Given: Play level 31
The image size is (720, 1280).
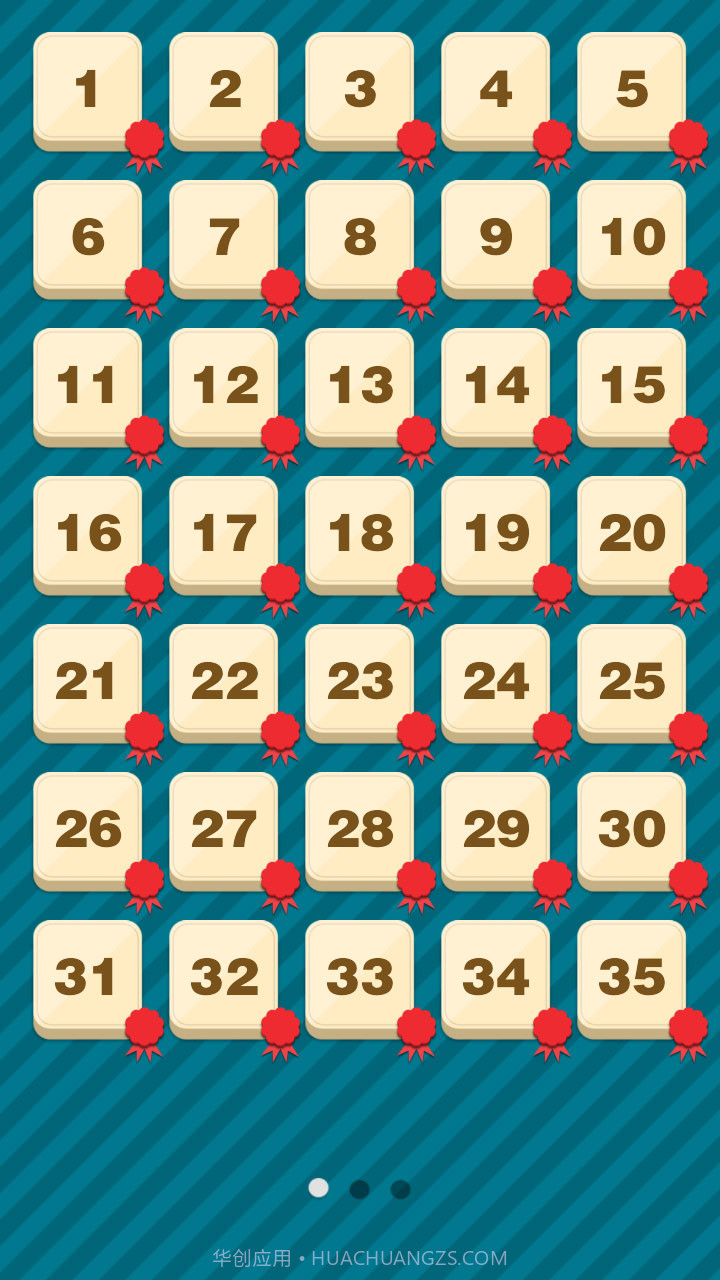Looking at the screenshot, I should point(88,978).
